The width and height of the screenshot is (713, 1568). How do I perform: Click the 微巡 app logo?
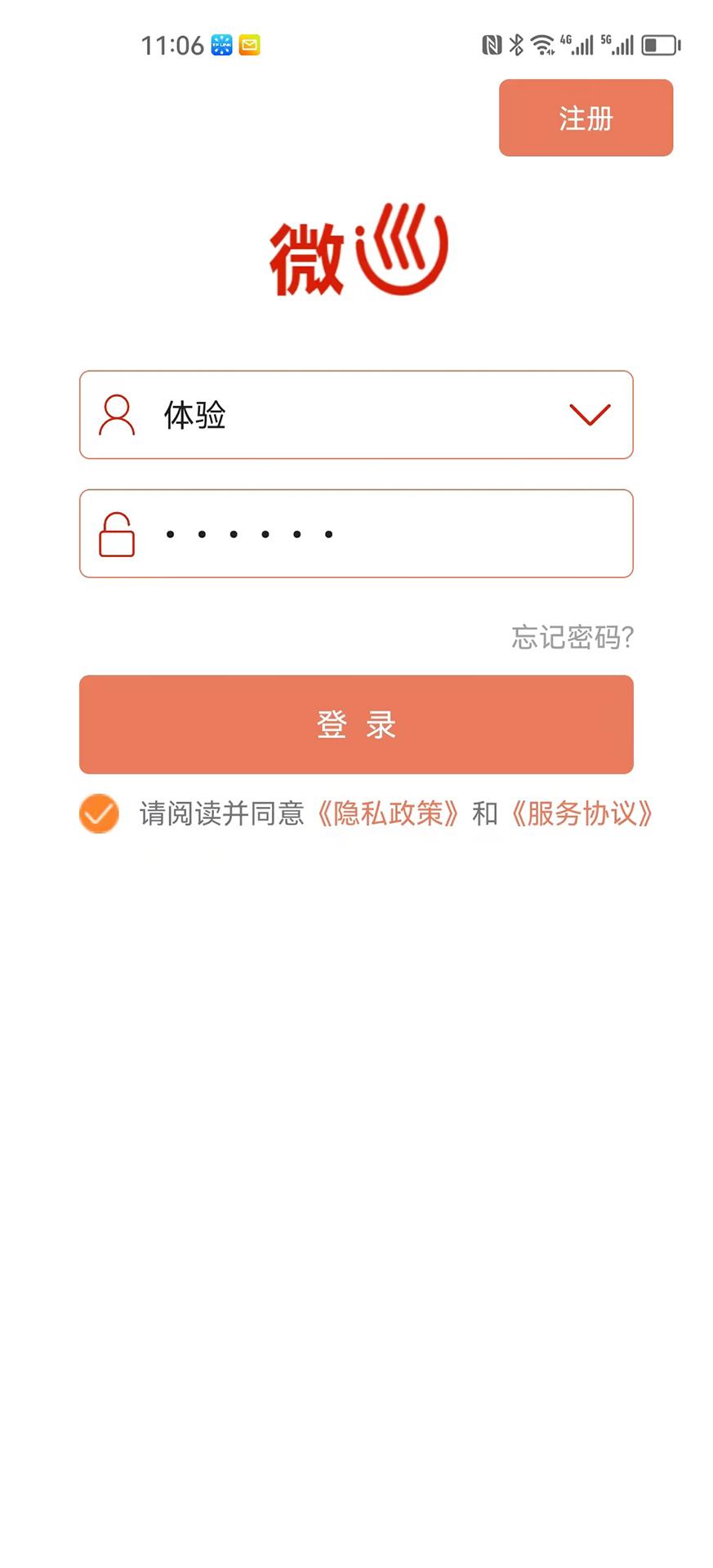point(356,252)
